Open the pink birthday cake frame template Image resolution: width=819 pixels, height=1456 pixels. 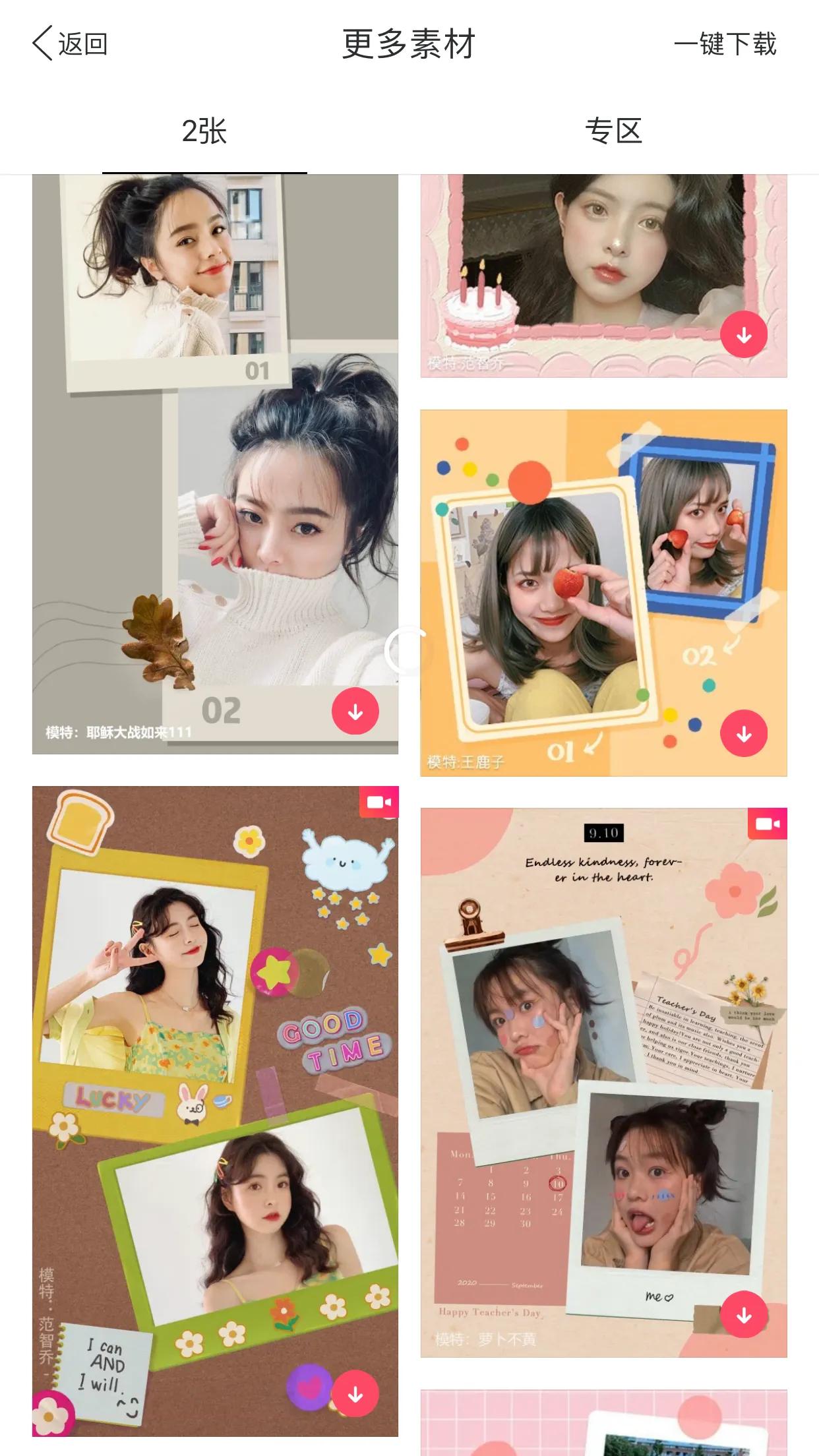(x=603, y=264)
